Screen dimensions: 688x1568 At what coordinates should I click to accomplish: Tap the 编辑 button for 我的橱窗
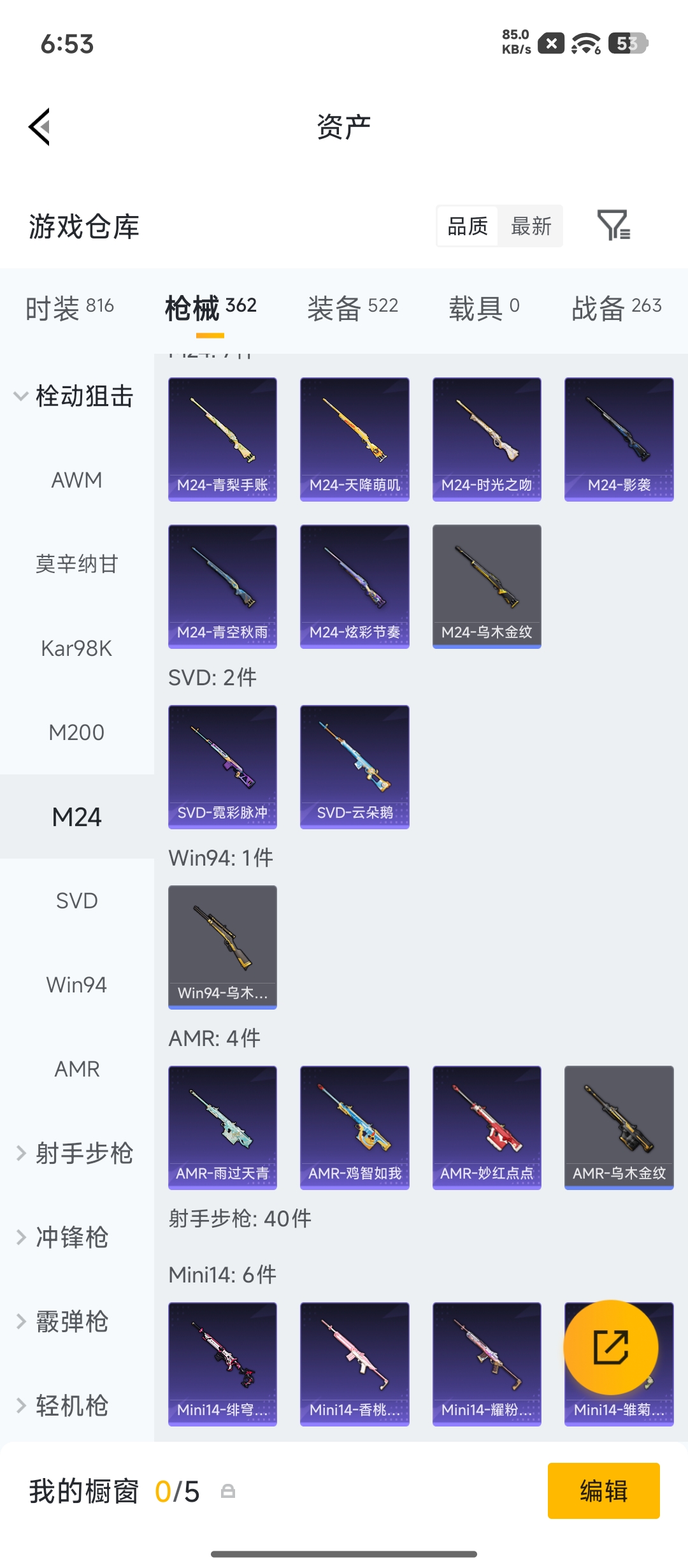point(603,1491)
